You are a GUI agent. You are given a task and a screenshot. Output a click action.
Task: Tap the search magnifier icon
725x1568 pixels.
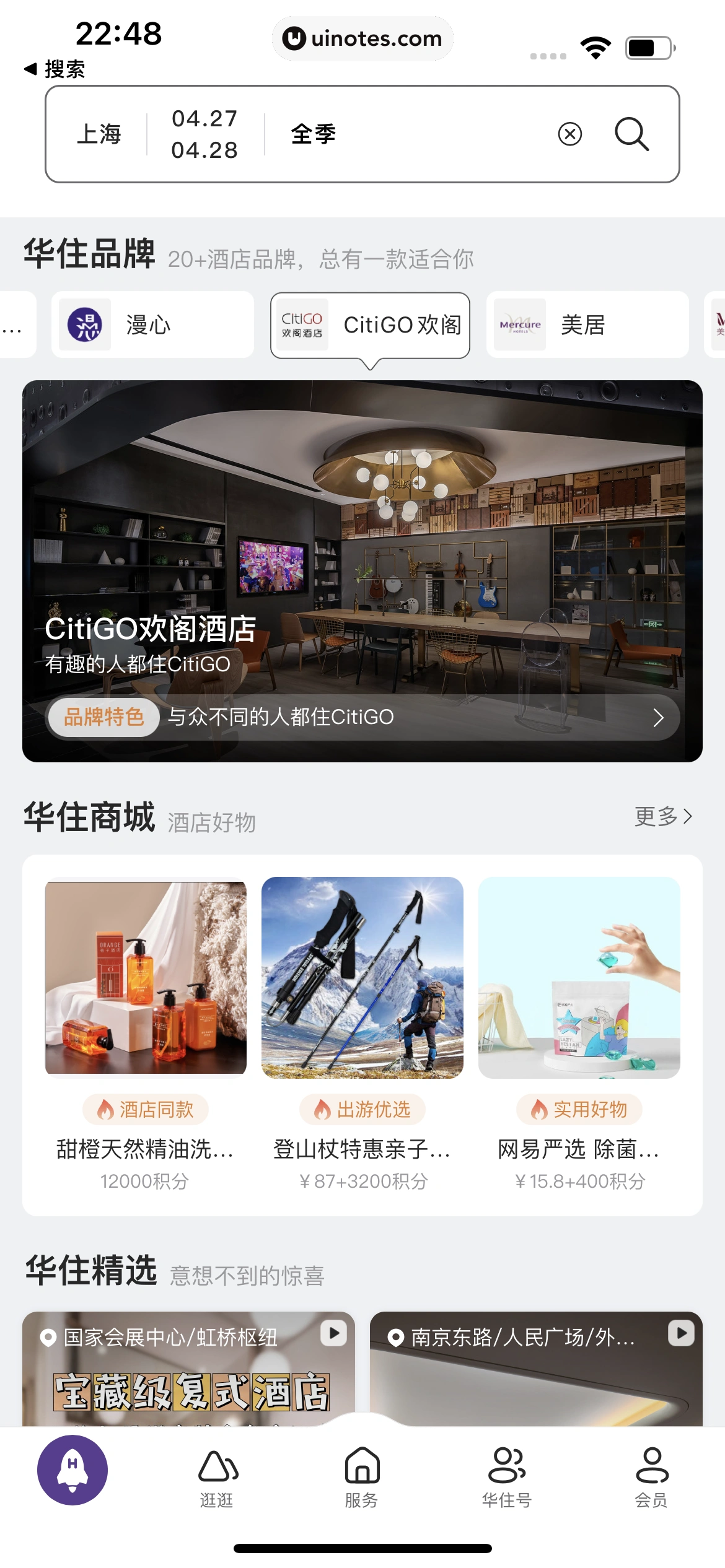click(x=631, y=134)
